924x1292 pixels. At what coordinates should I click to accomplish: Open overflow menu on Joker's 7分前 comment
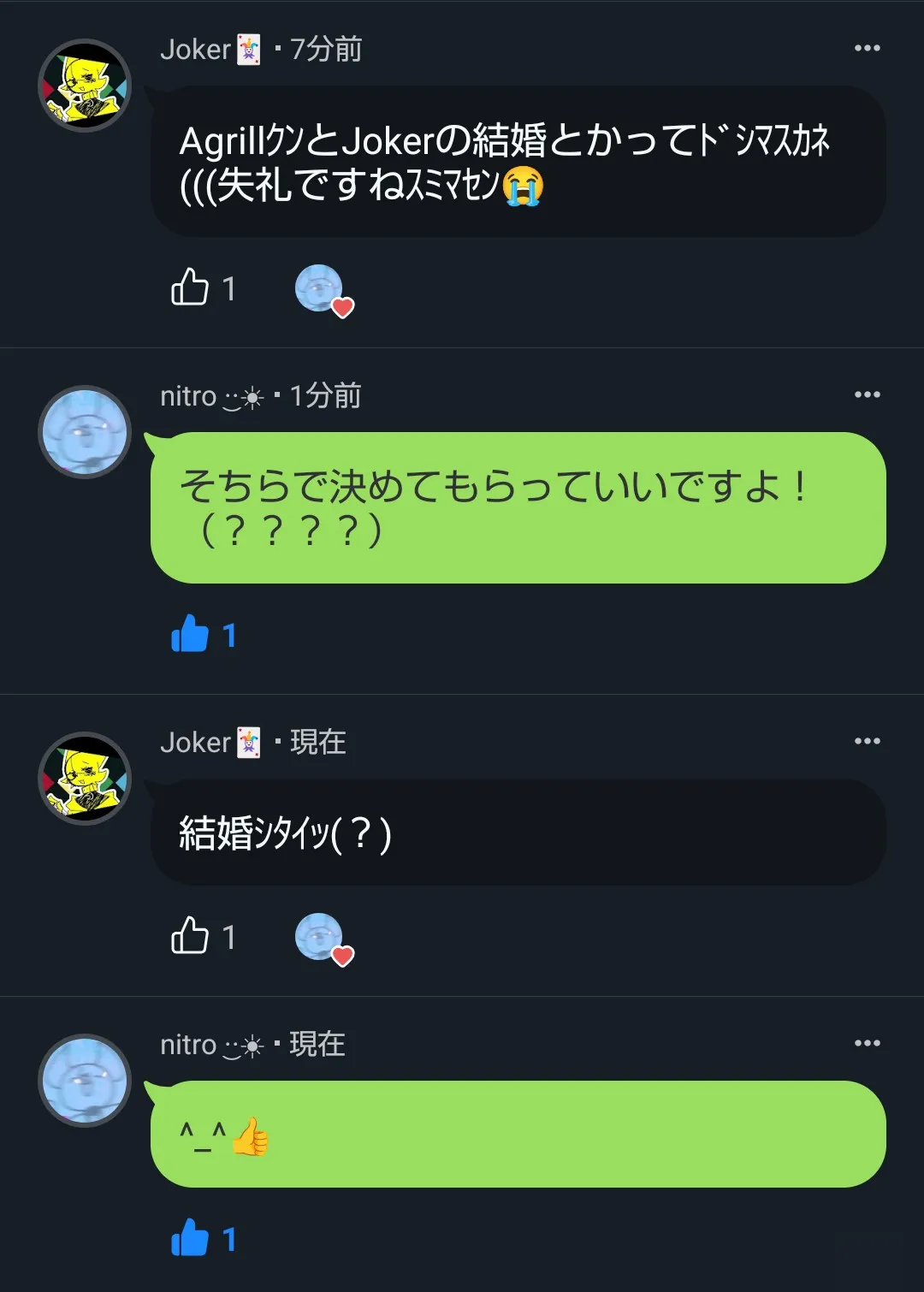867,49
